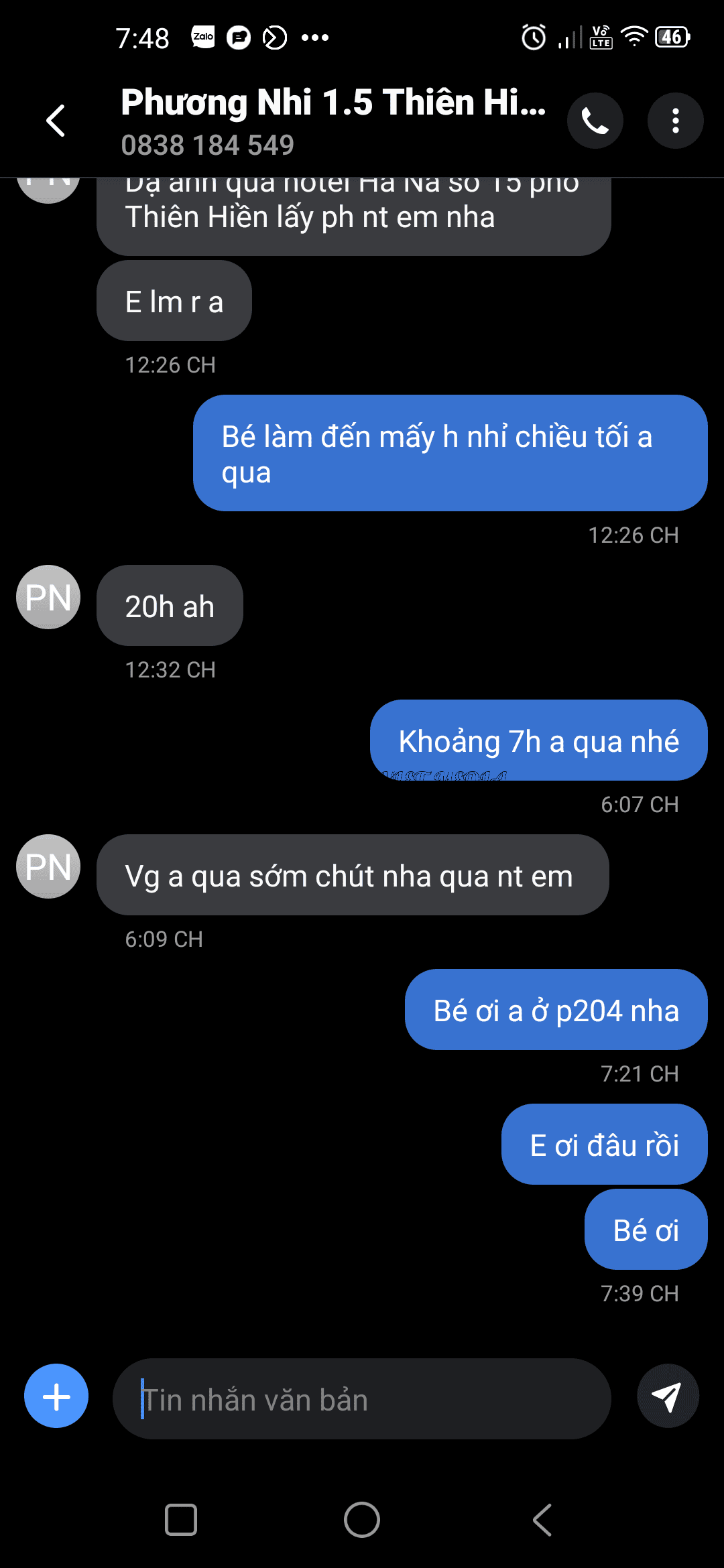
Task: Call Phương Nhi with the phone icon
Action: coord(595,121)
